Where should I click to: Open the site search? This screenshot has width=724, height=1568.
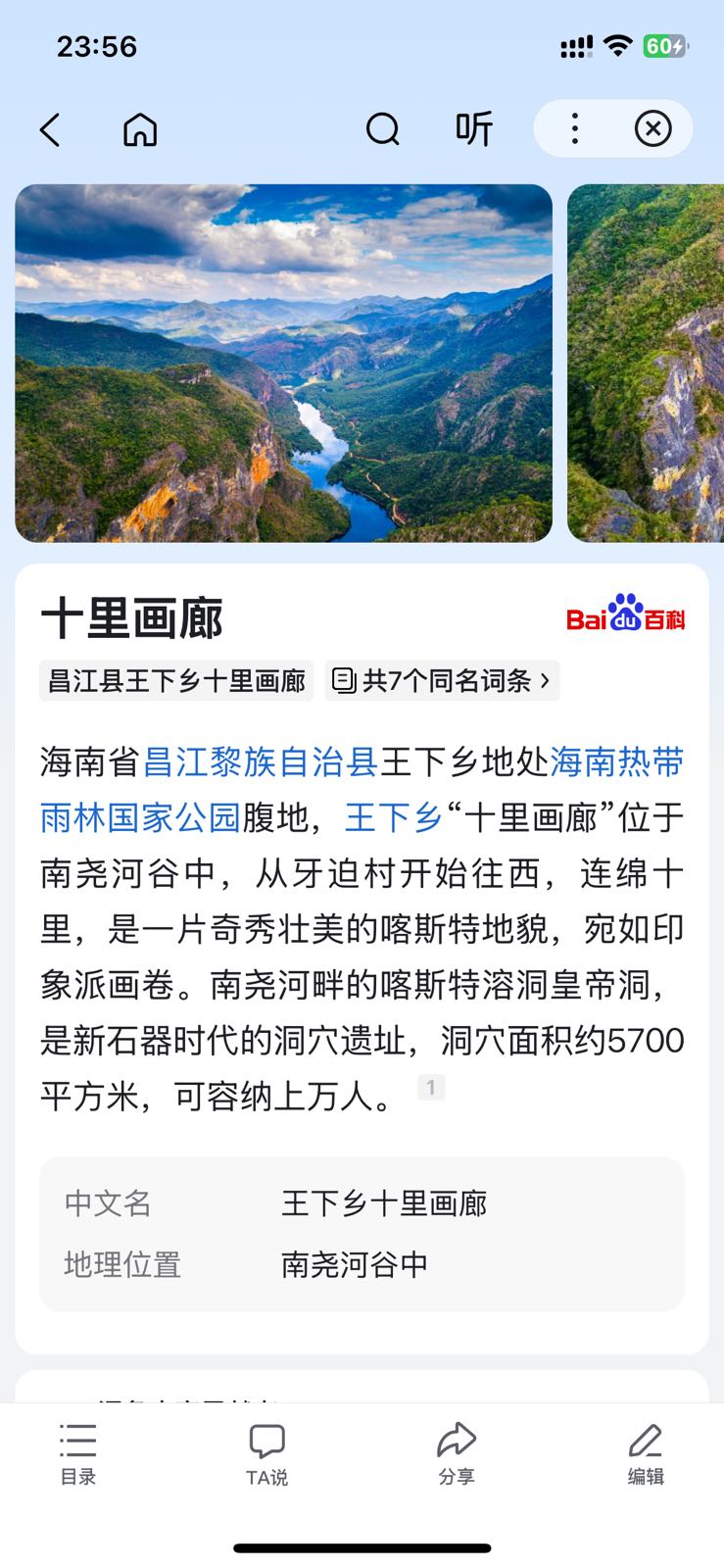[382, 128]
